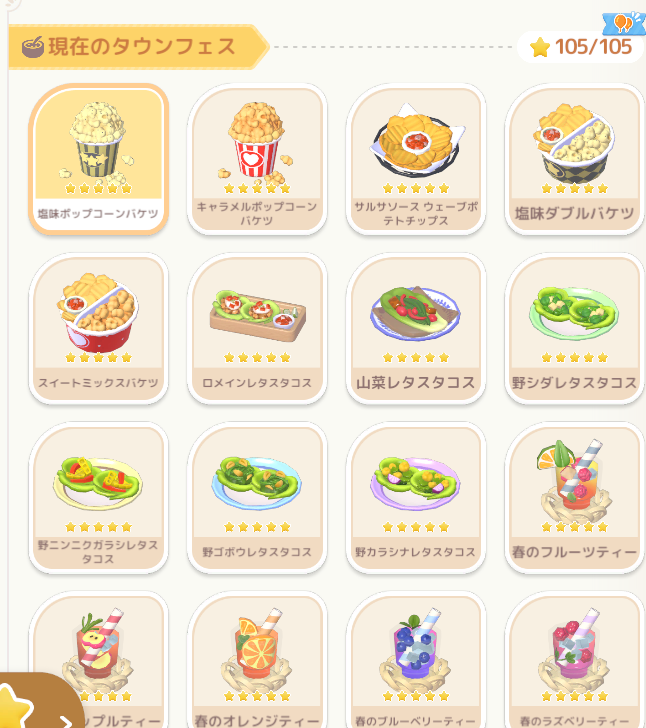The width and height of the screenshot is (646, 728).
Task: Select the 塩味ポップコーンバケツ card
Action: (x=99, y=158)
